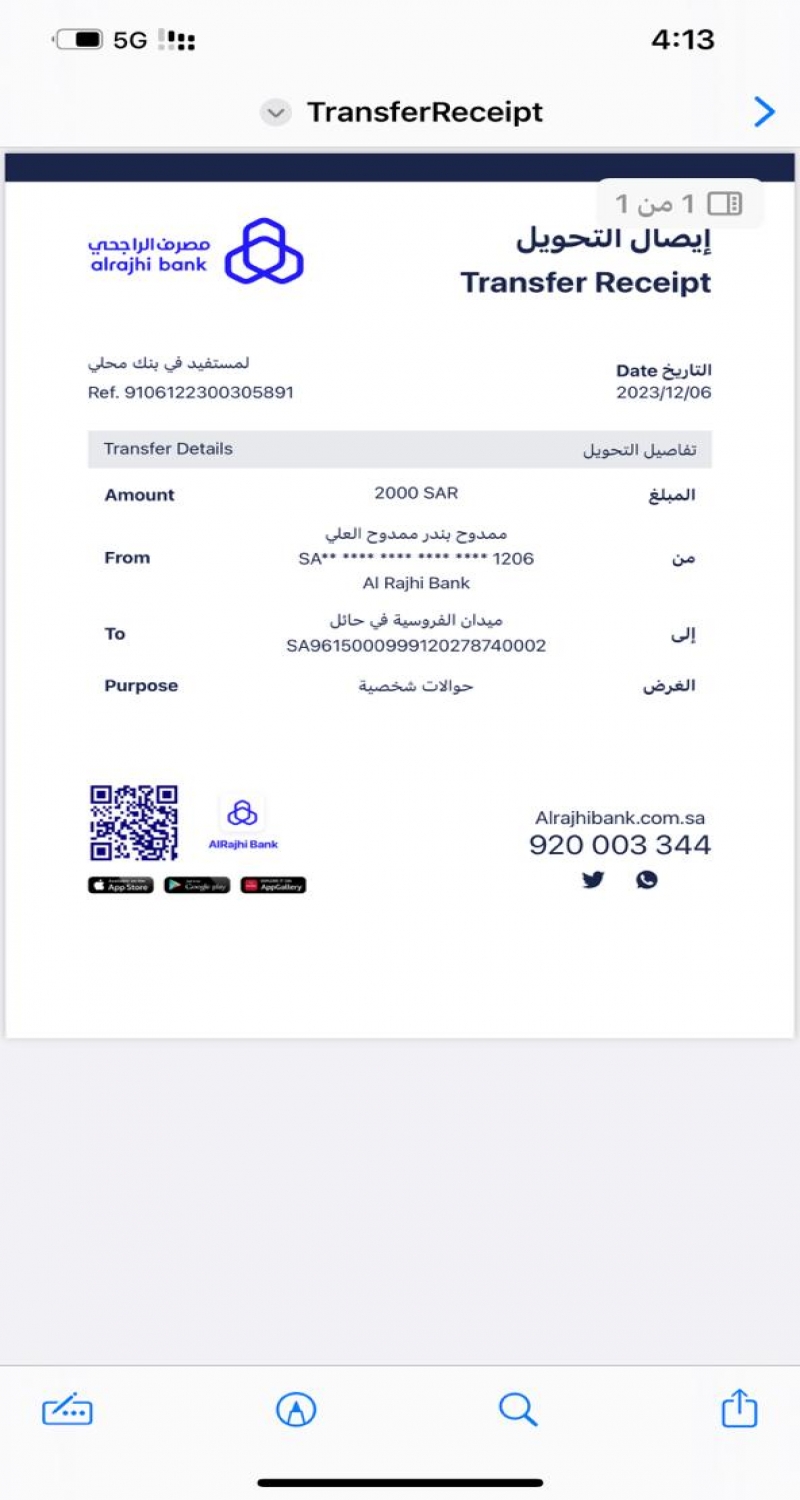Search within the receipt document
The image size is (800, 1500).
[517, 1410]
